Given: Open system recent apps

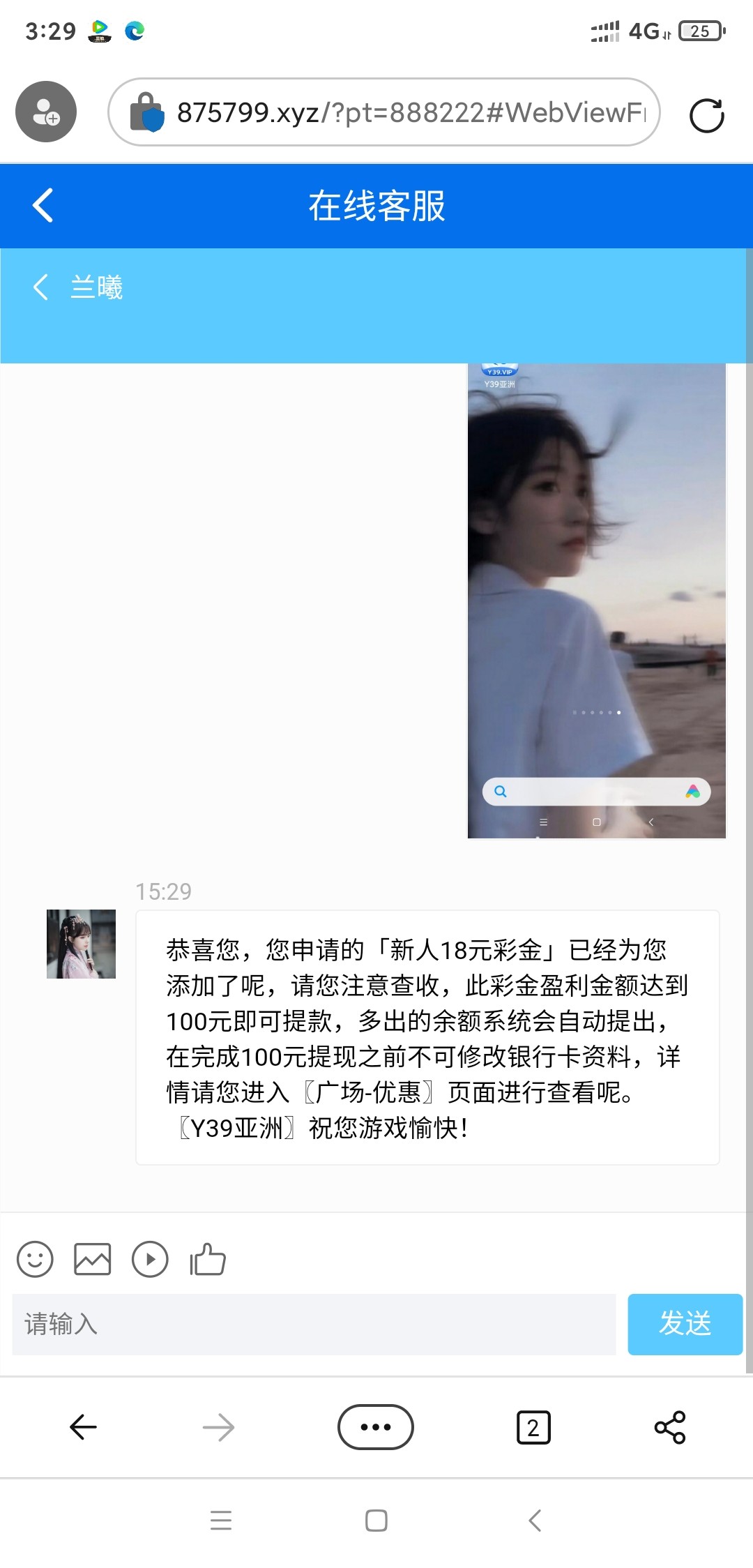Looking at the screenshot, I should click(220, 1521).
